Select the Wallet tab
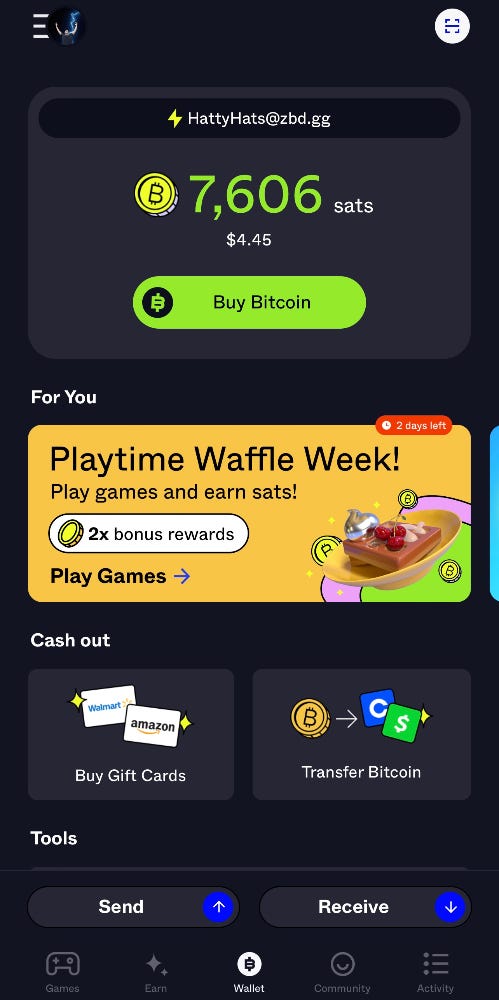The height and width of the screenshot is (1000, 499). point(249,972)
